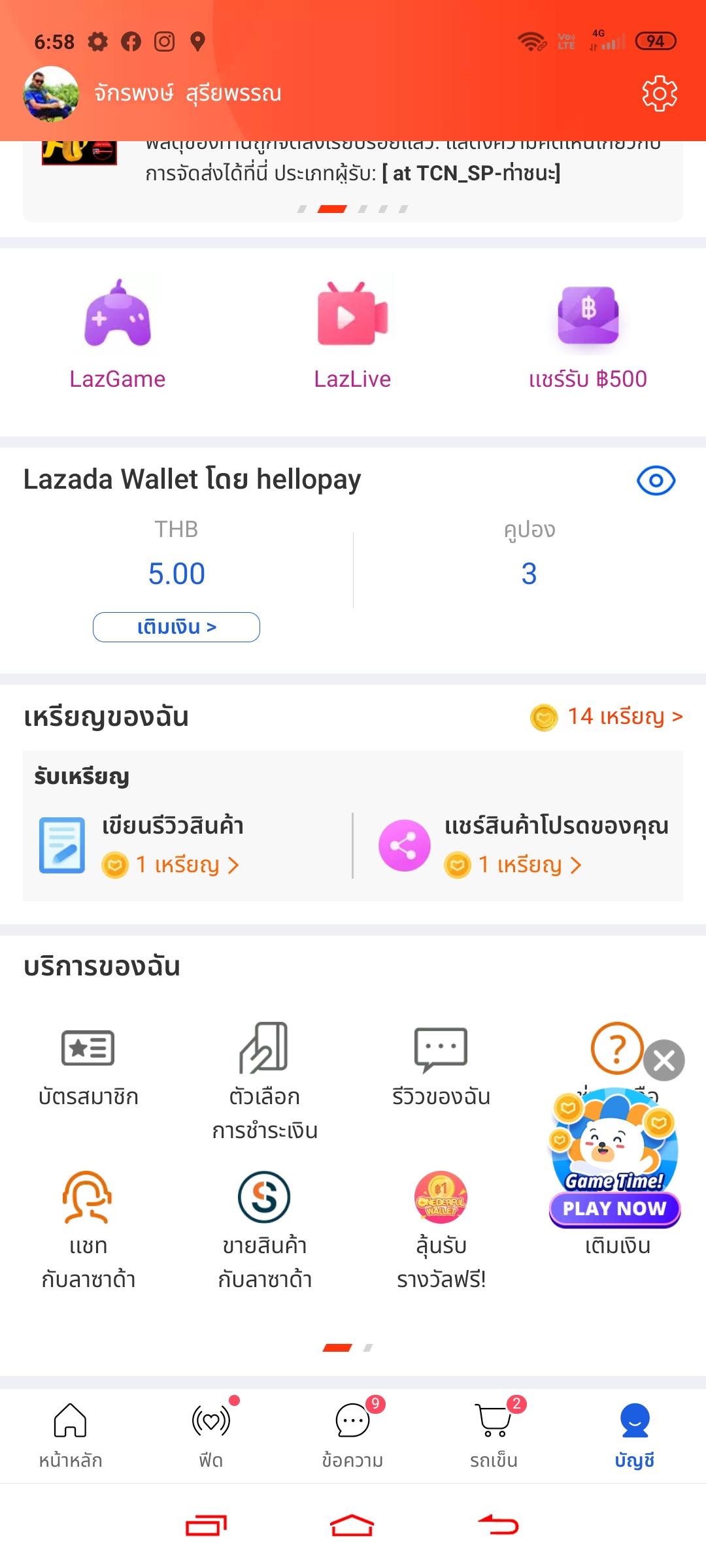Open account settings gear icon
Image resolution: width=706 pixels, height=1568 pixels.
pyautogui.click(x=659, y=93)
